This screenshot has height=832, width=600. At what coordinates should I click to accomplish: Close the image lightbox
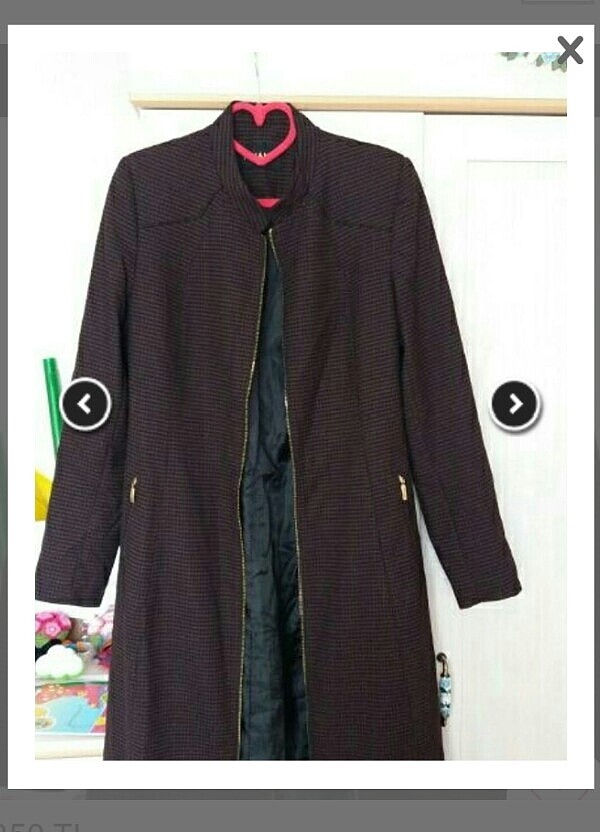coord(570,49)
